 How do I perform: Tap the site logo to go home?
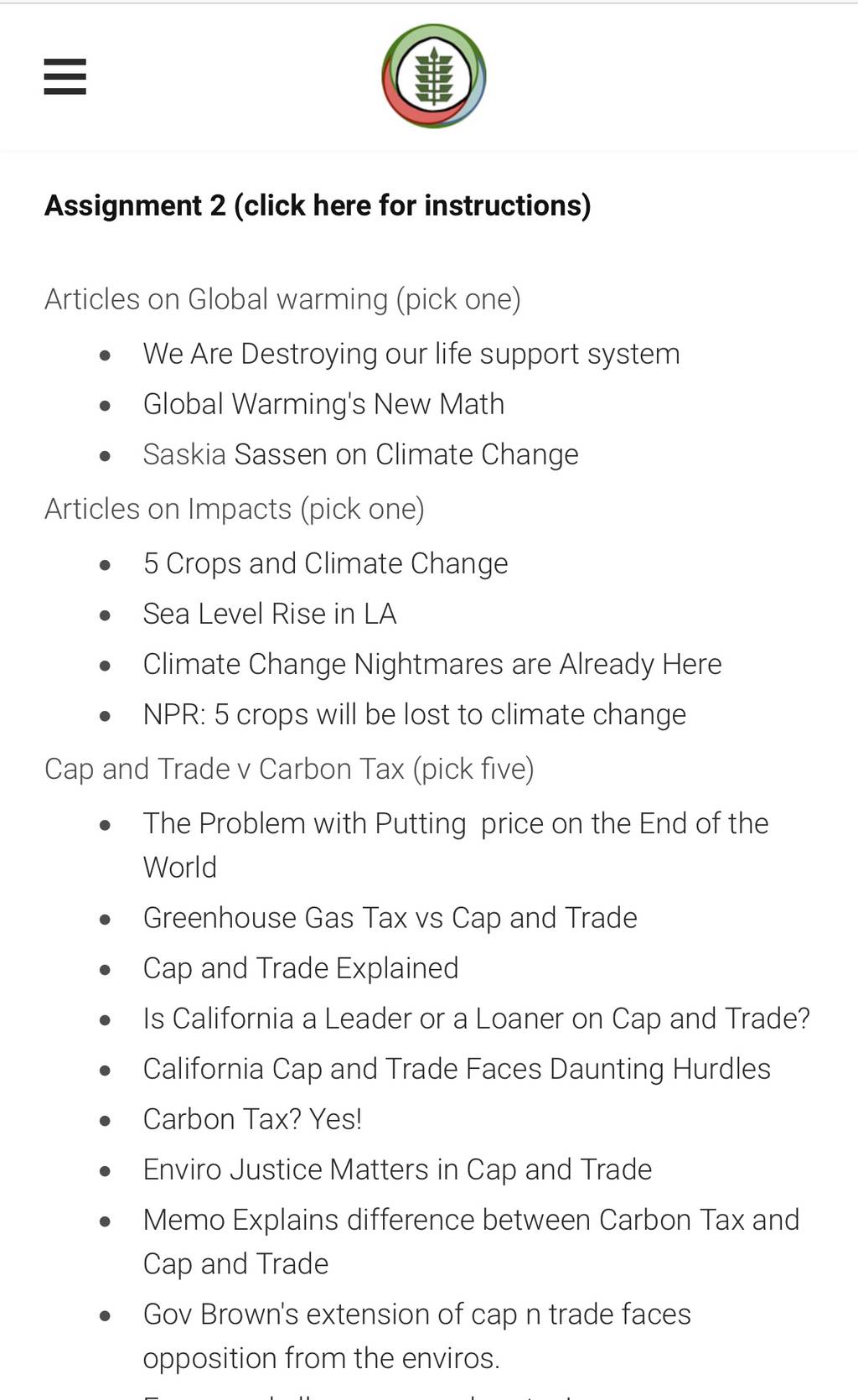pyautogui.click(x=434, y=76)
